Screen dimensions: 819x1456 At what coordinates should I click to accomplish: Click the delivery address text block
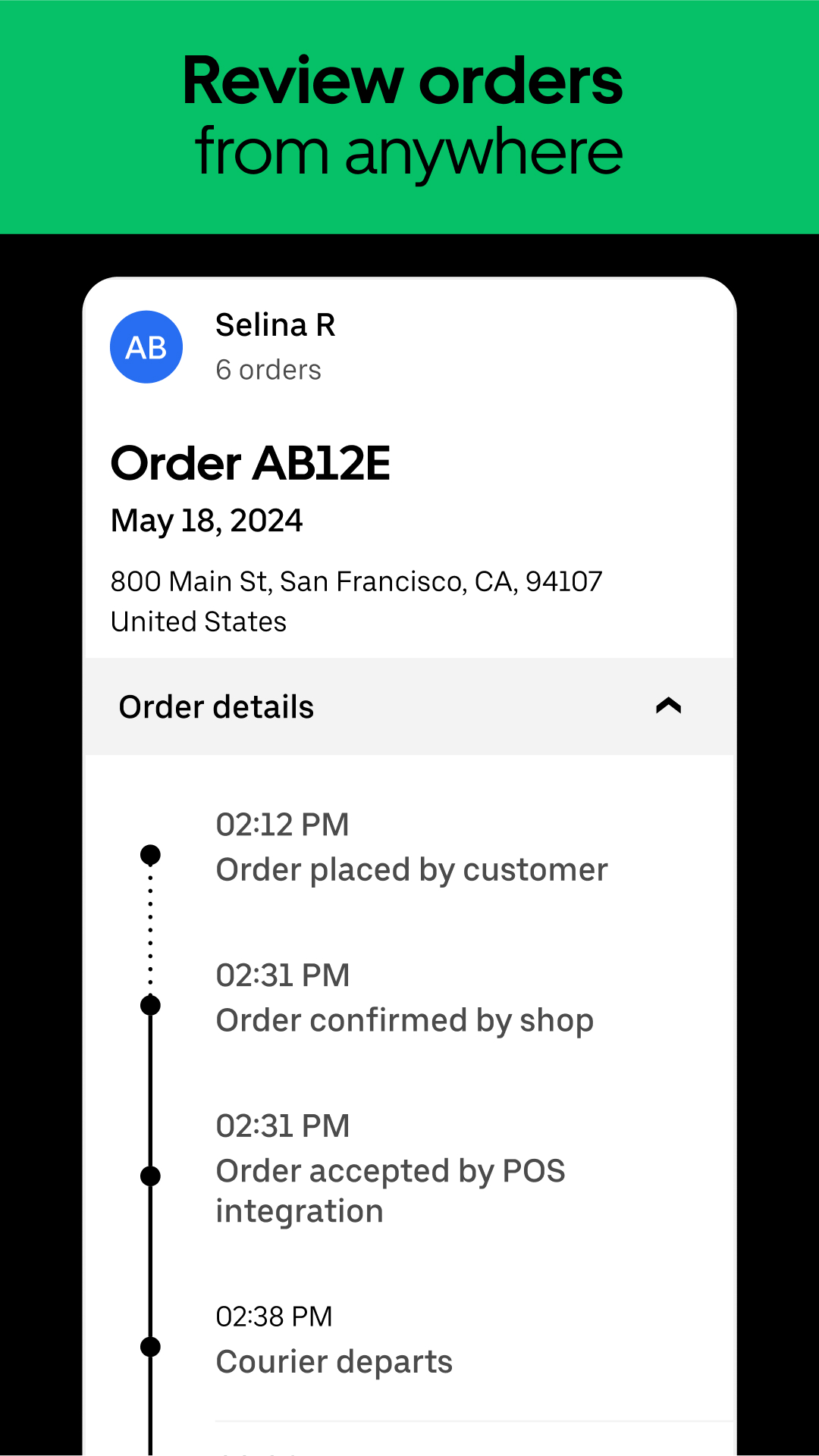pos(356,600)
